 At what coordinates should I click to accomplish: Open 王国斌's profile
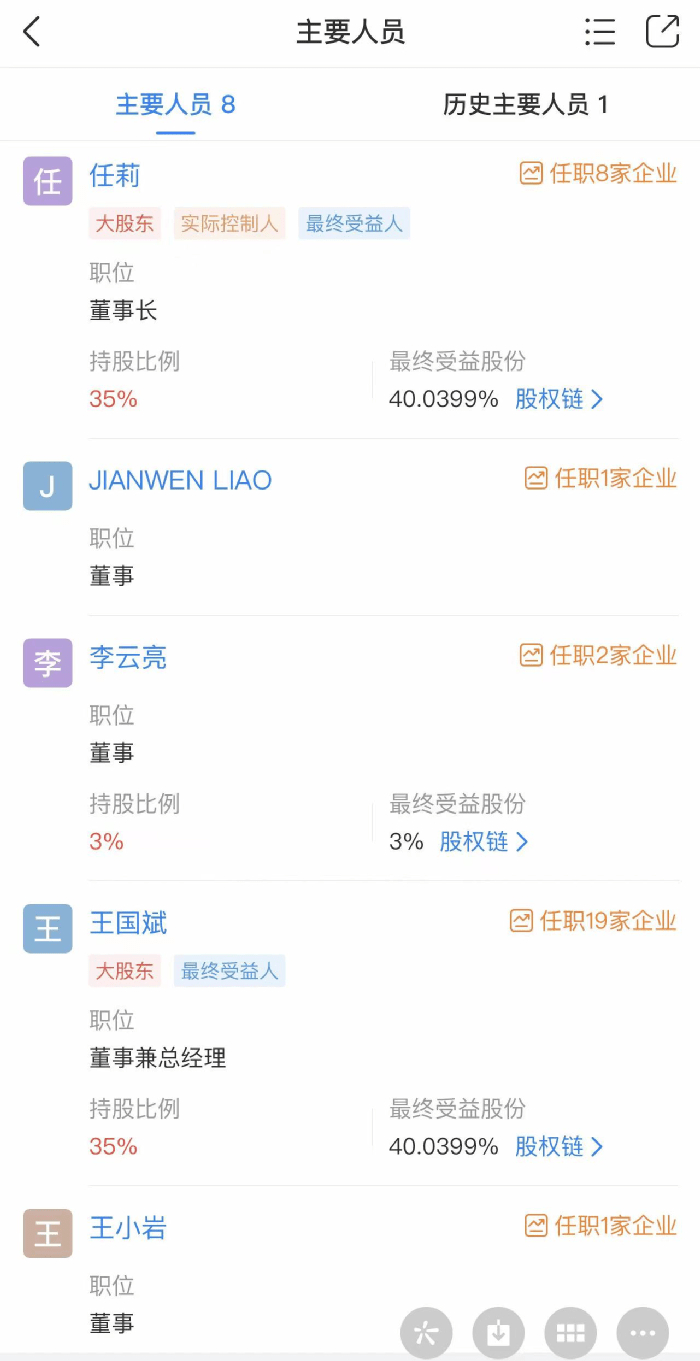tap(128, 923)
